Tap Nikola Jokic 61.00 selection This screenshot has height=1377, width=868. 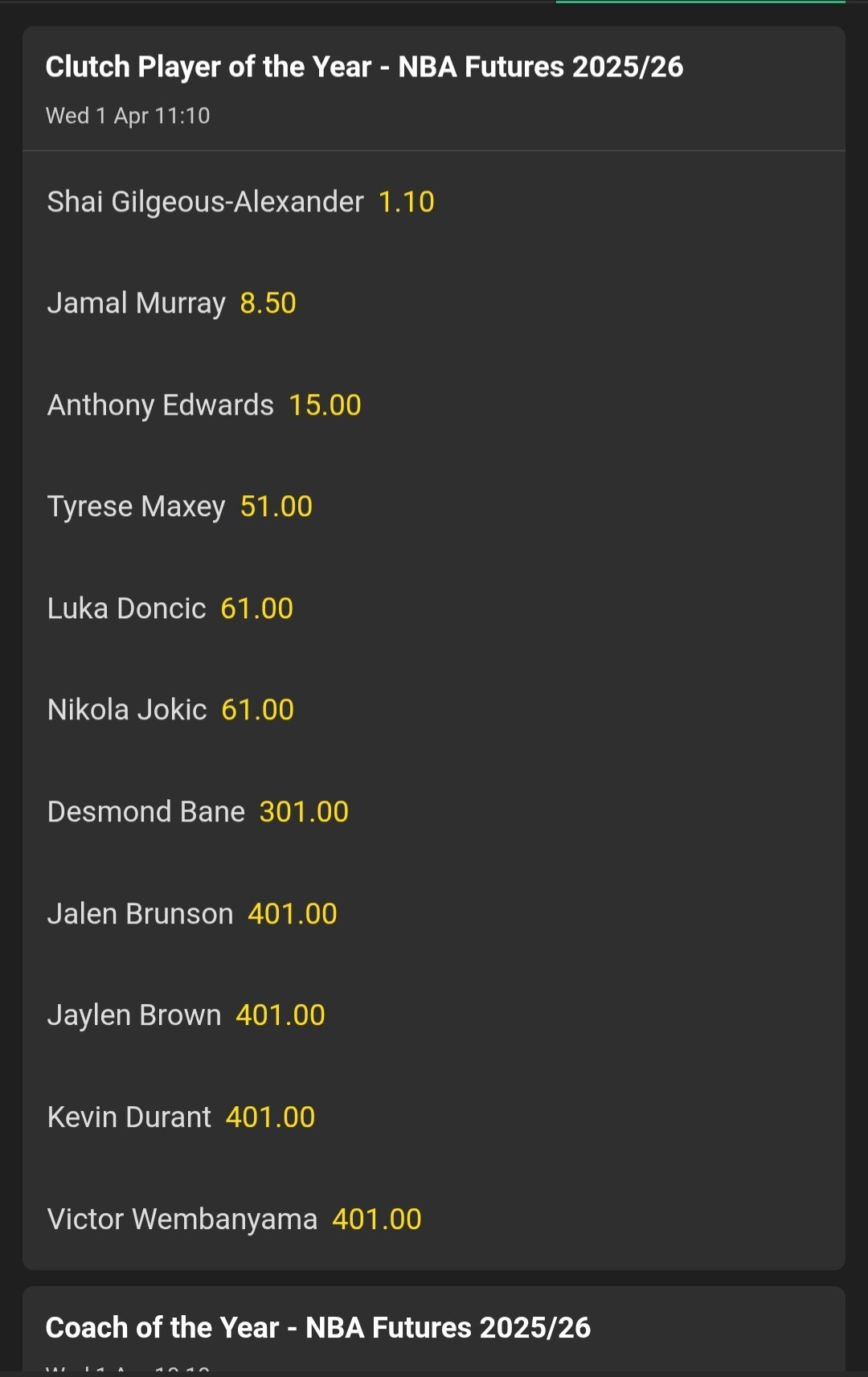tap(170, 710)
